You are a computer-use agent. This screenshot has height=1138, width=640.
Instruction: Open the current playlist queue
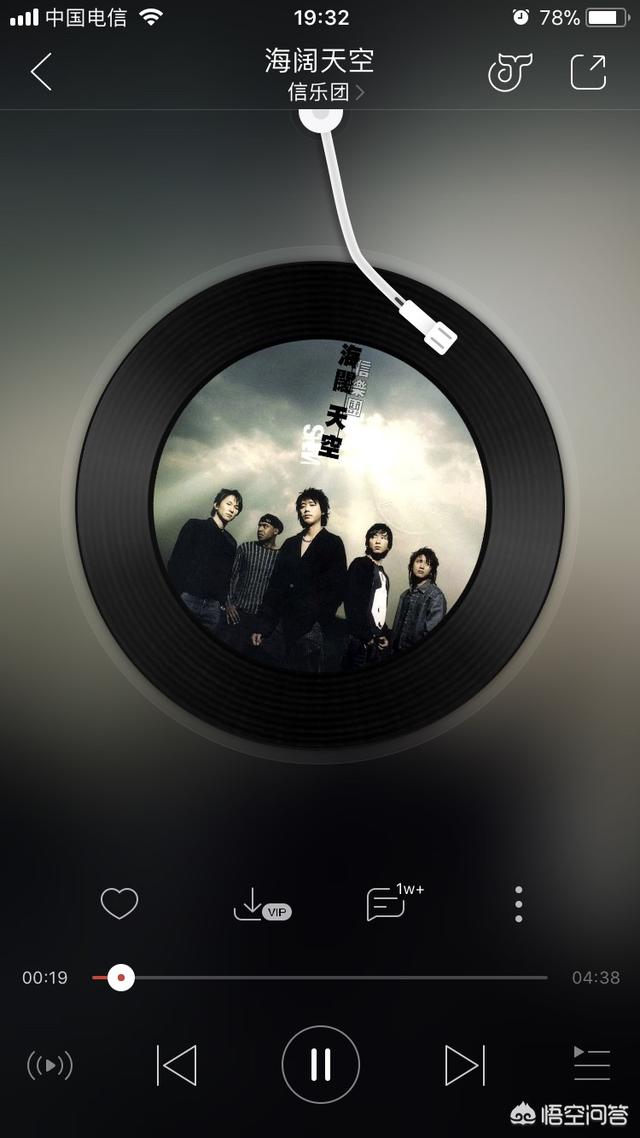point(592,1063)
